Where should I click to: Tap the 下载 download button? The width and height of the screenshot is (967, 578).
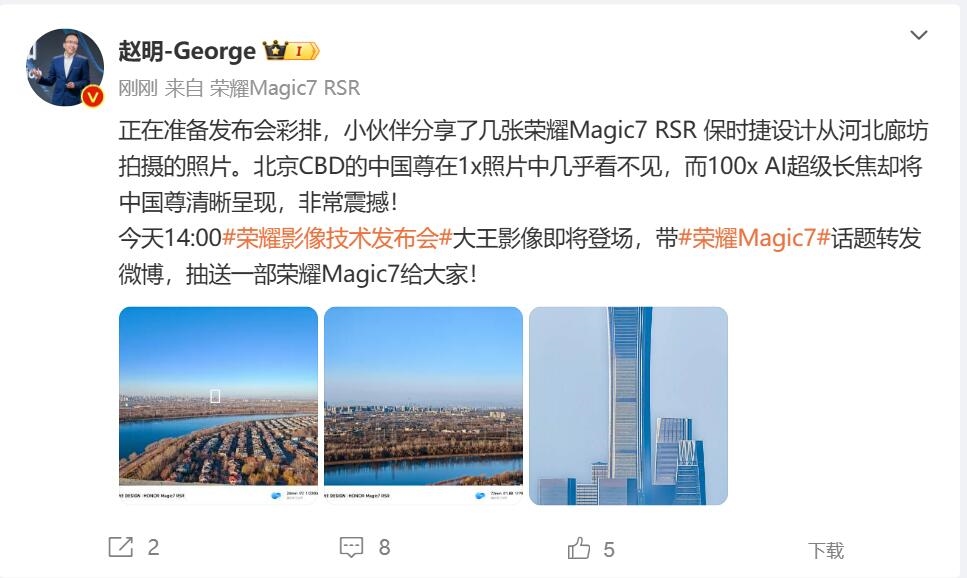click(826, 550)
